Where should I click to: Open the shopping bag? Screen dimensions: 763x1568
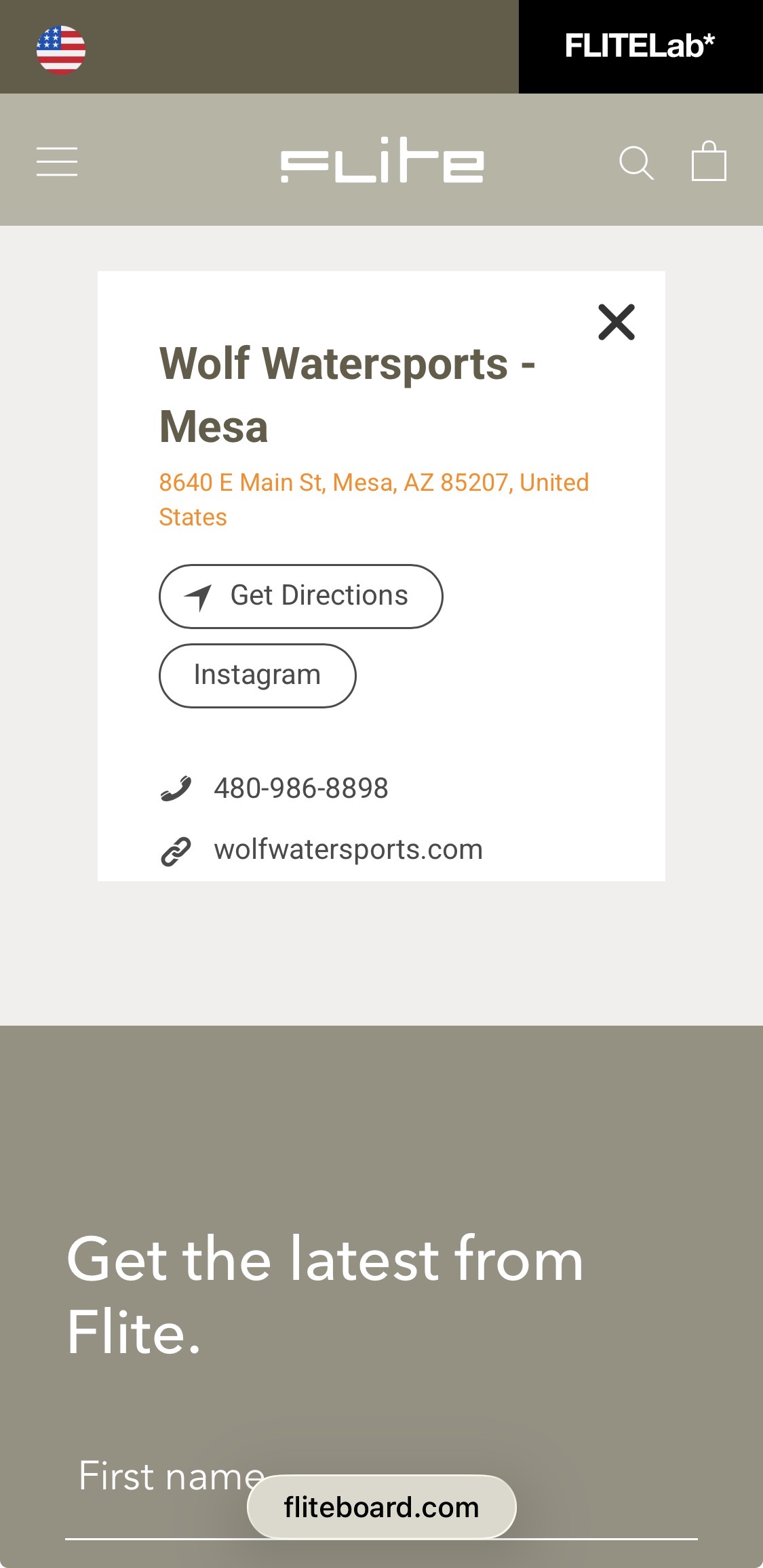point(709,161)
